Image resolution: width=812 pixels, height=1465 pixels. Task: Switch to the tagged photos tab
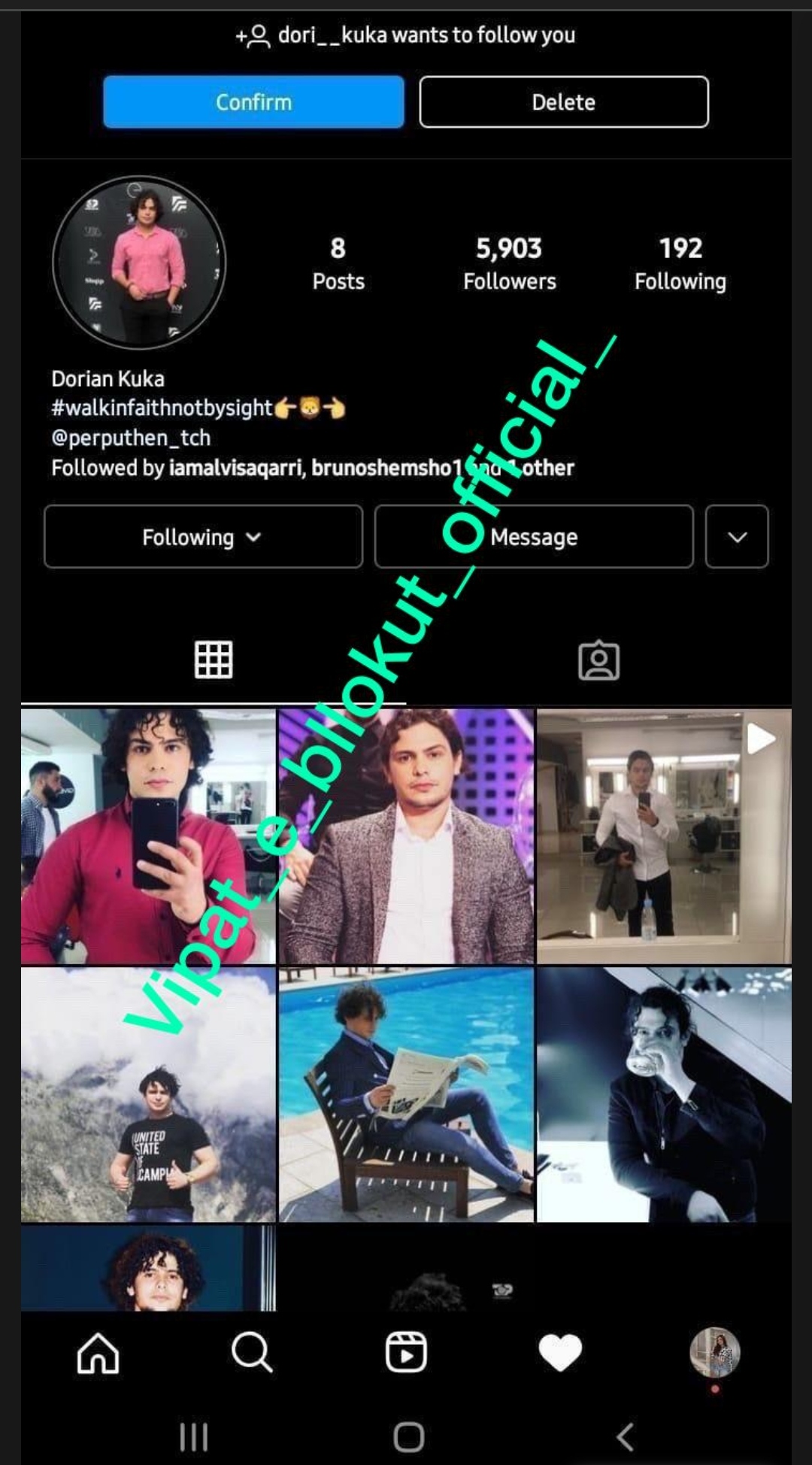[x=598, y=660]
